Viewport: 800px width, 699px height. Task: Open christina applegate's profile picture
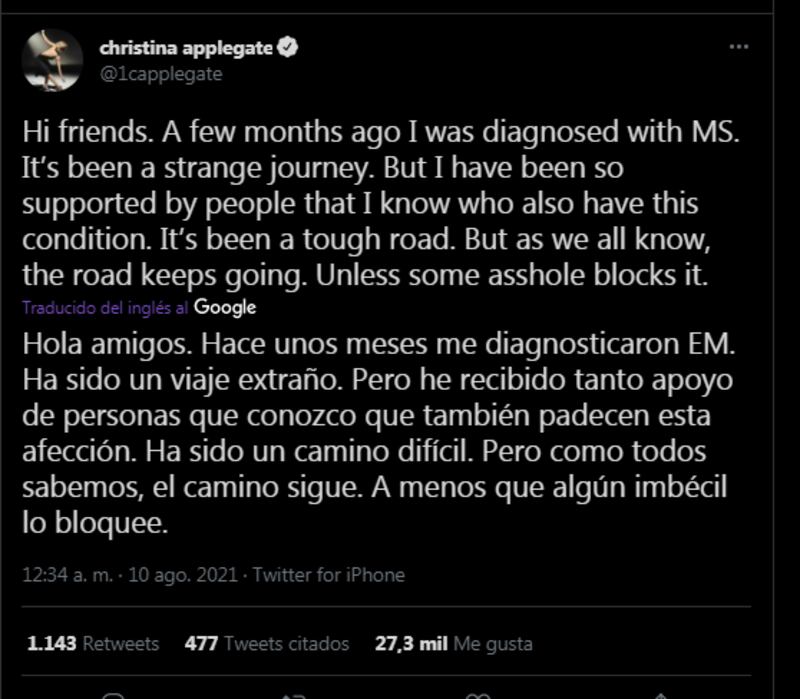coord(52,60)
